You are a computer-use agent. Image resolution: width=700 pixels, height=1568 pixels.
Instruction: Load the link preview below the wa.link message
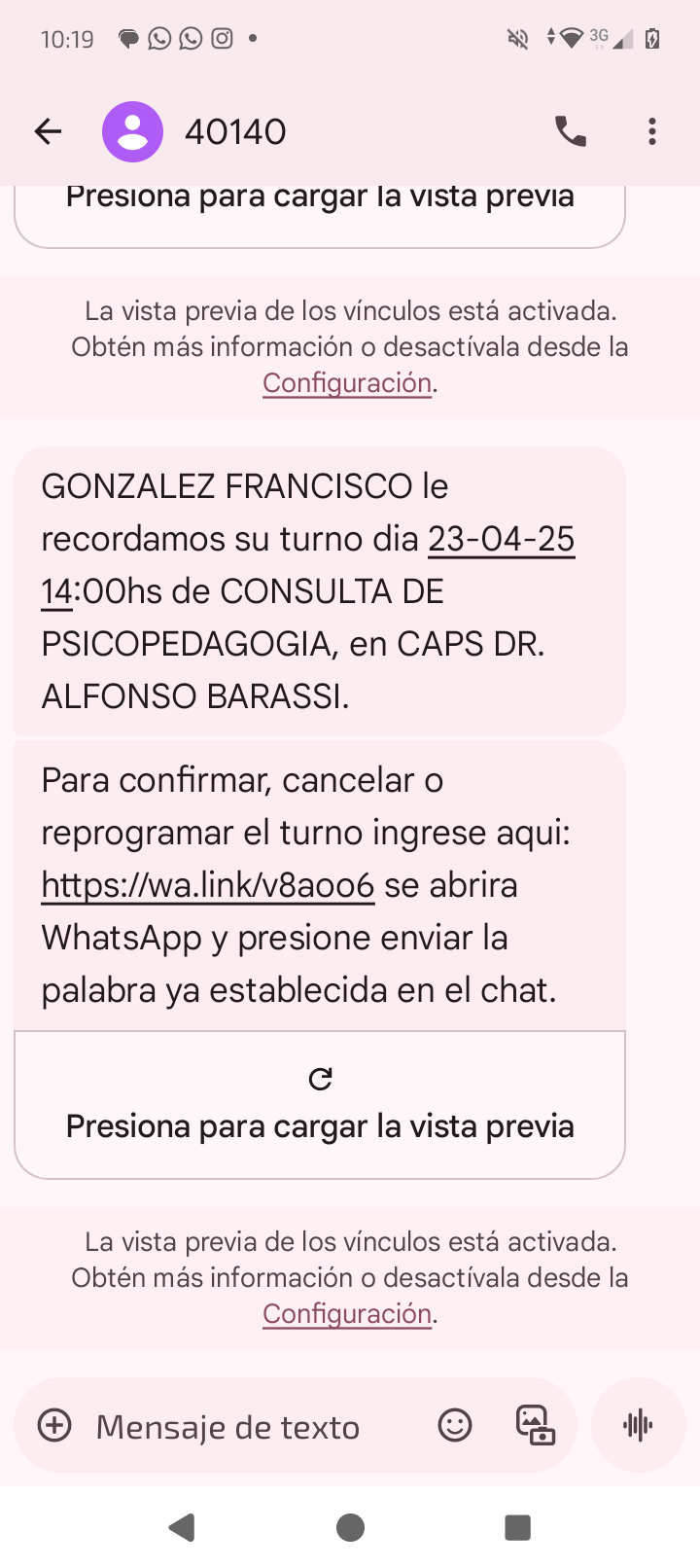point(320,1105)
